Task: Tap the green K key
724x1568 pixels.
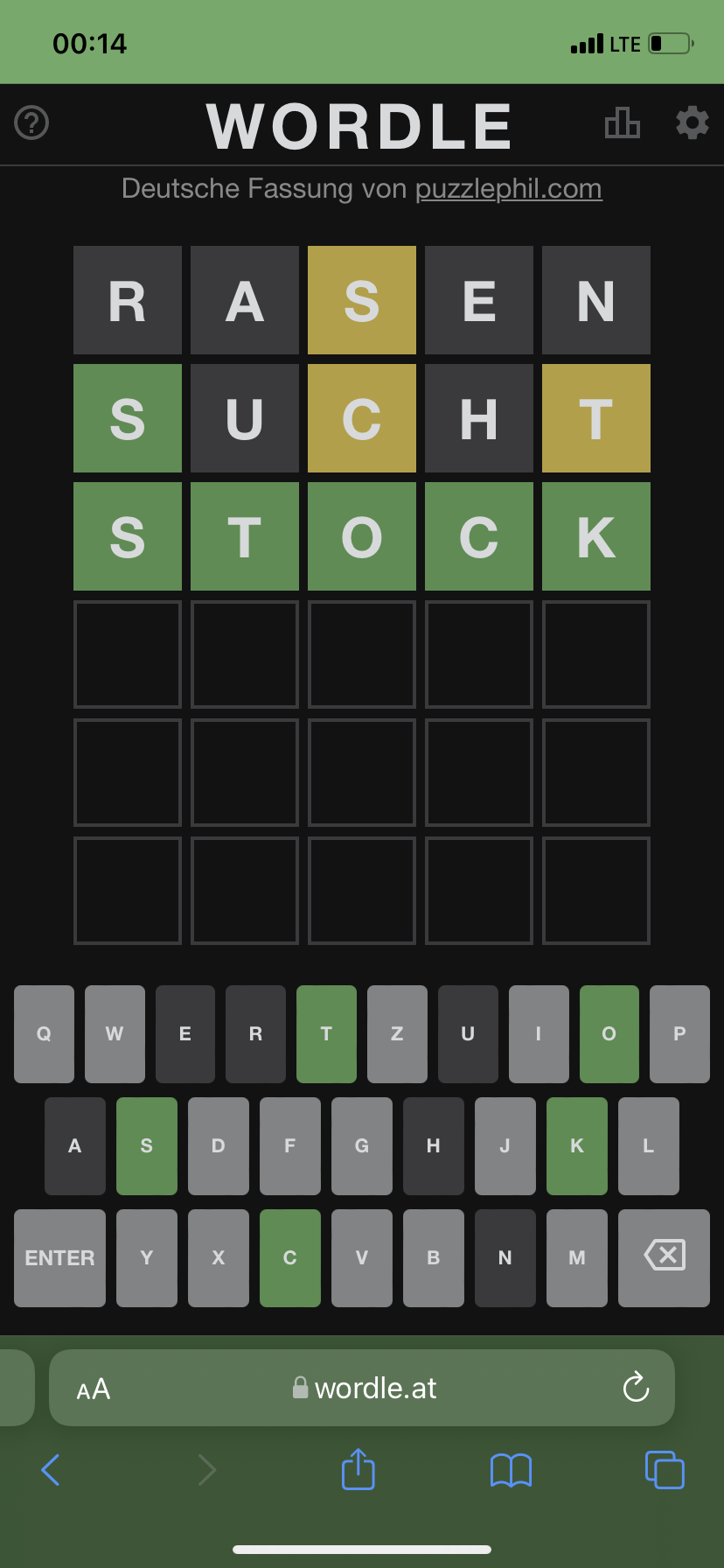Action: click(577, 1146)
